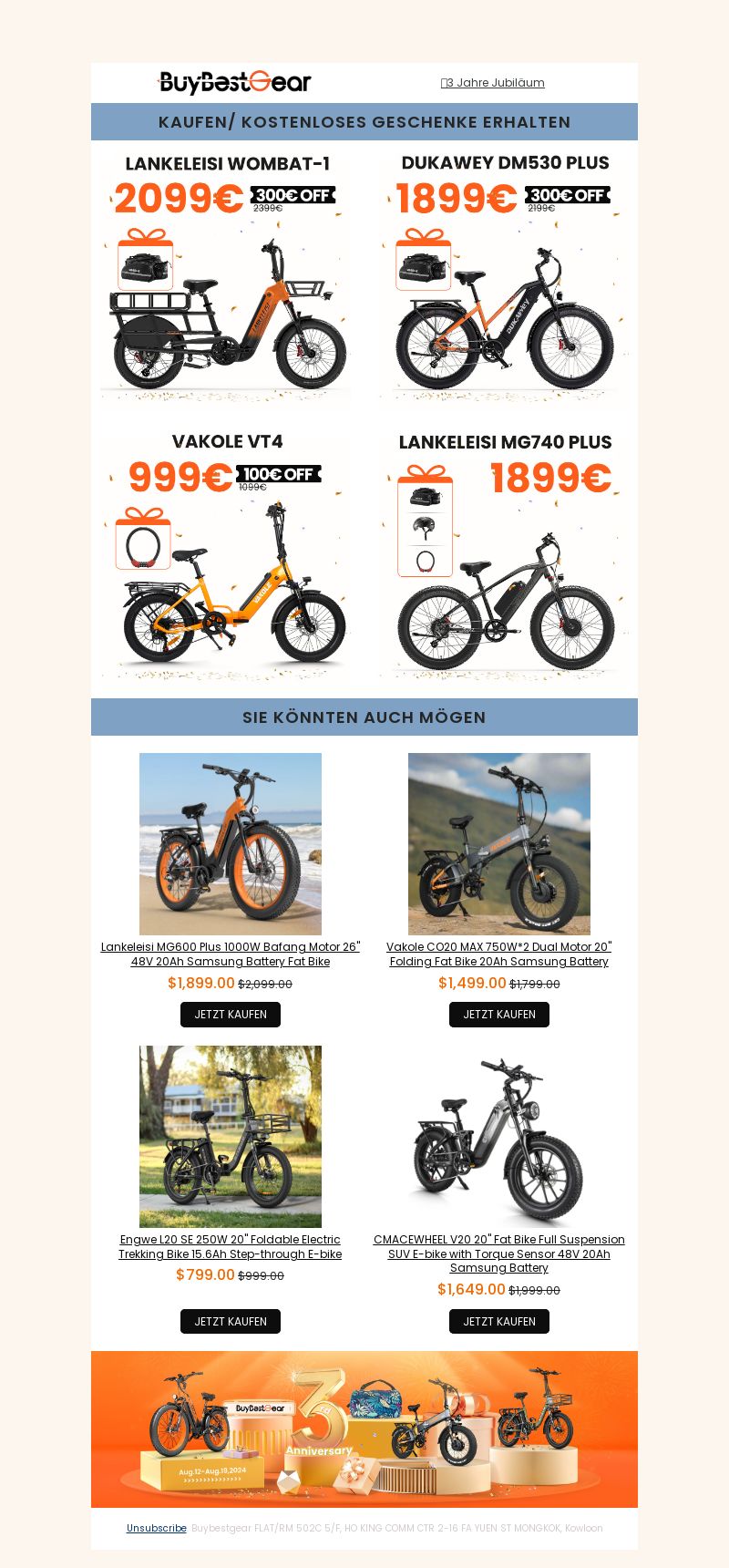Tap the Unsubscribe link
The image size is (729, 1568).
(x=156, y=1528)
